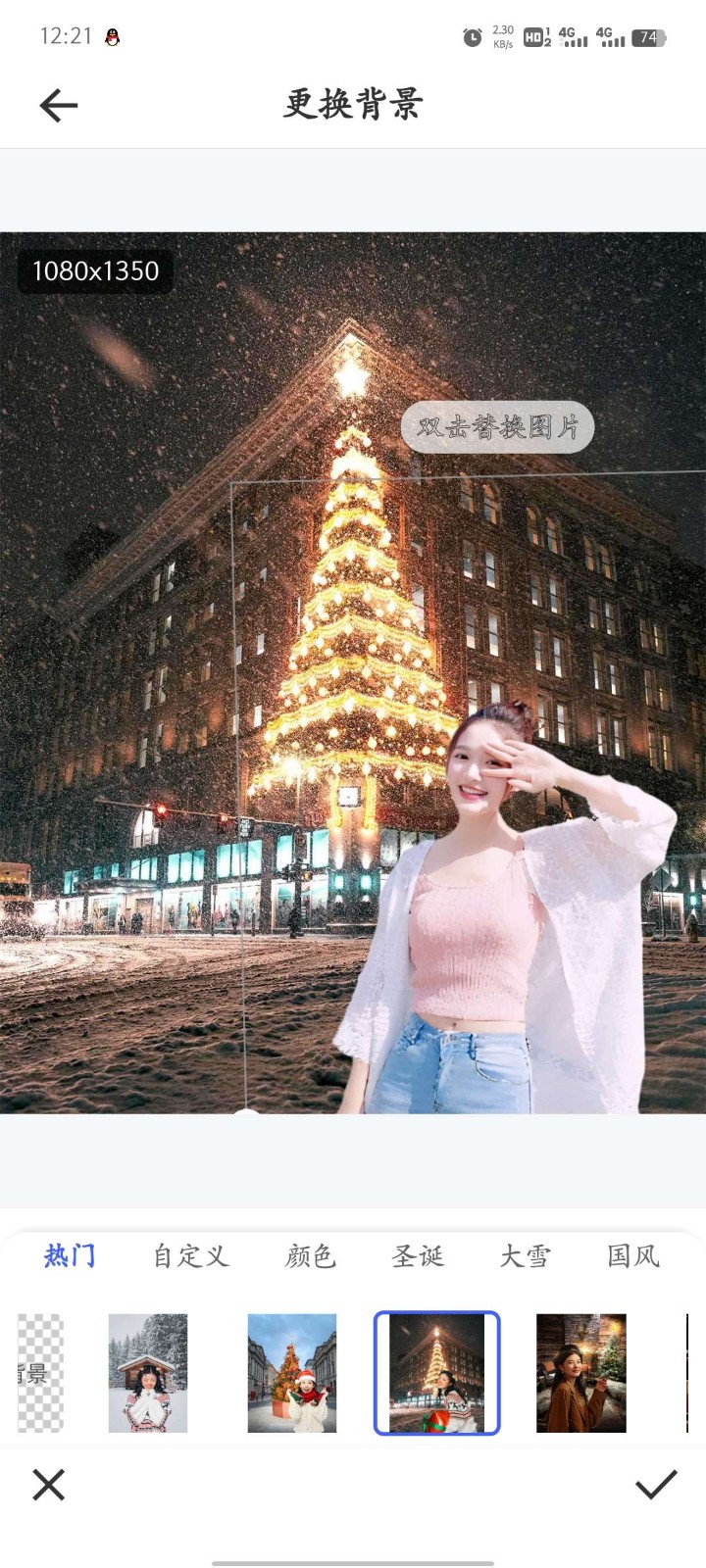
Task: Switch to the 颜色 tab
Action: 311,1255
